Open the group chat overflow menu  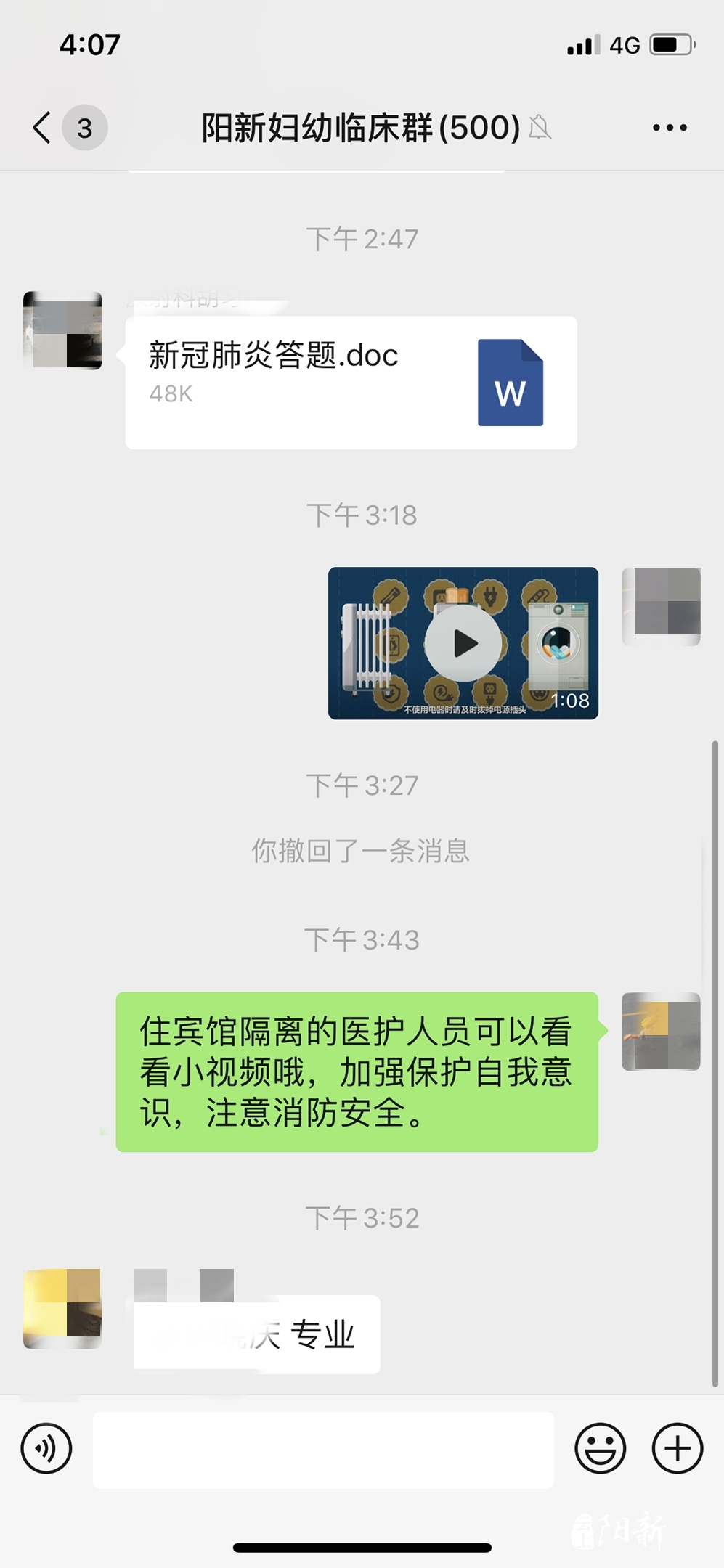pos(669,128)
